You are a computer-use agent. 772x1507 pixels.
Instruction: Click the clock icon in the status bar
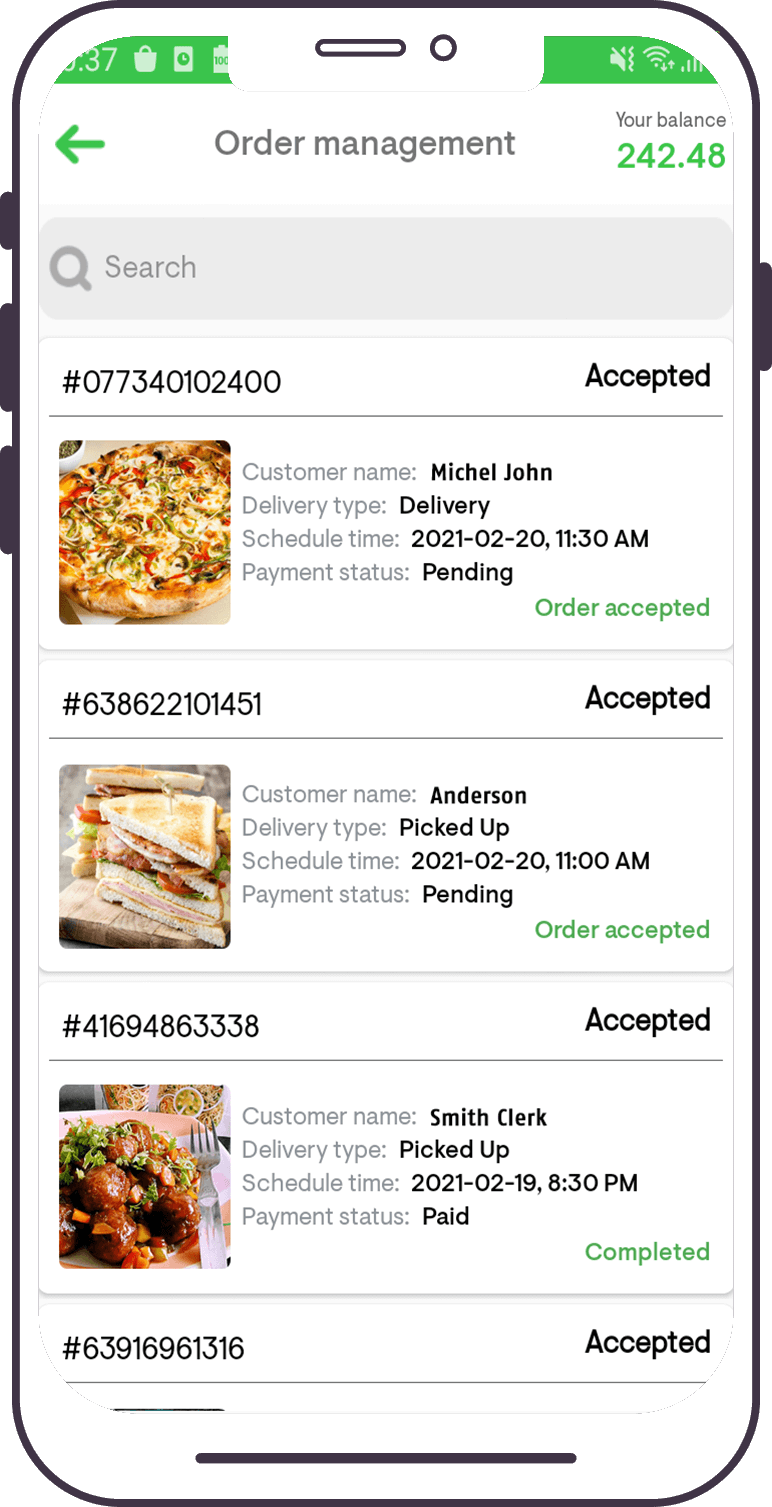click(x=183, y=57)
